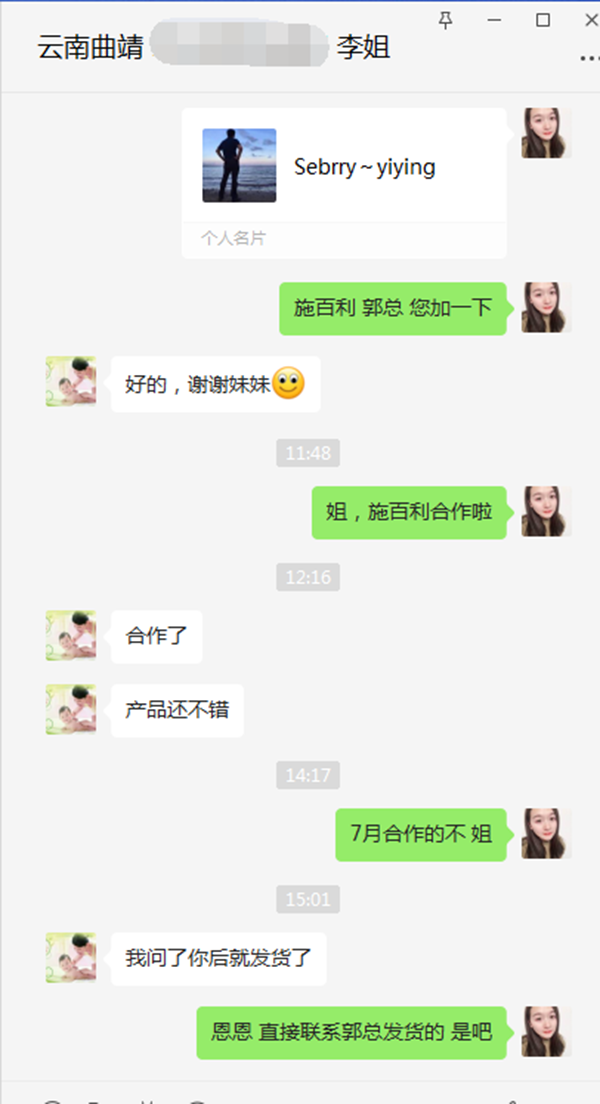Maximize the chat window
Screen dimensions: 600x1104
point(543,19)
